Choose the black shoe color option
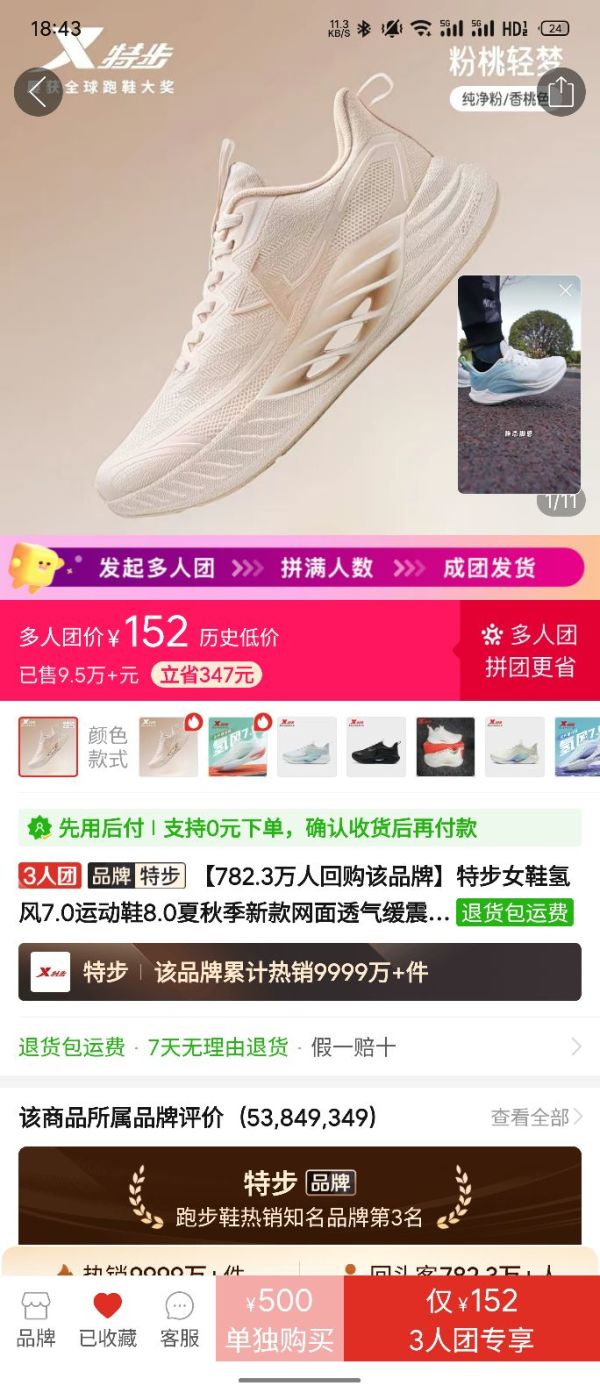Screen dimensions: 600x1400 pyautogui.click(x=376, y=746)
